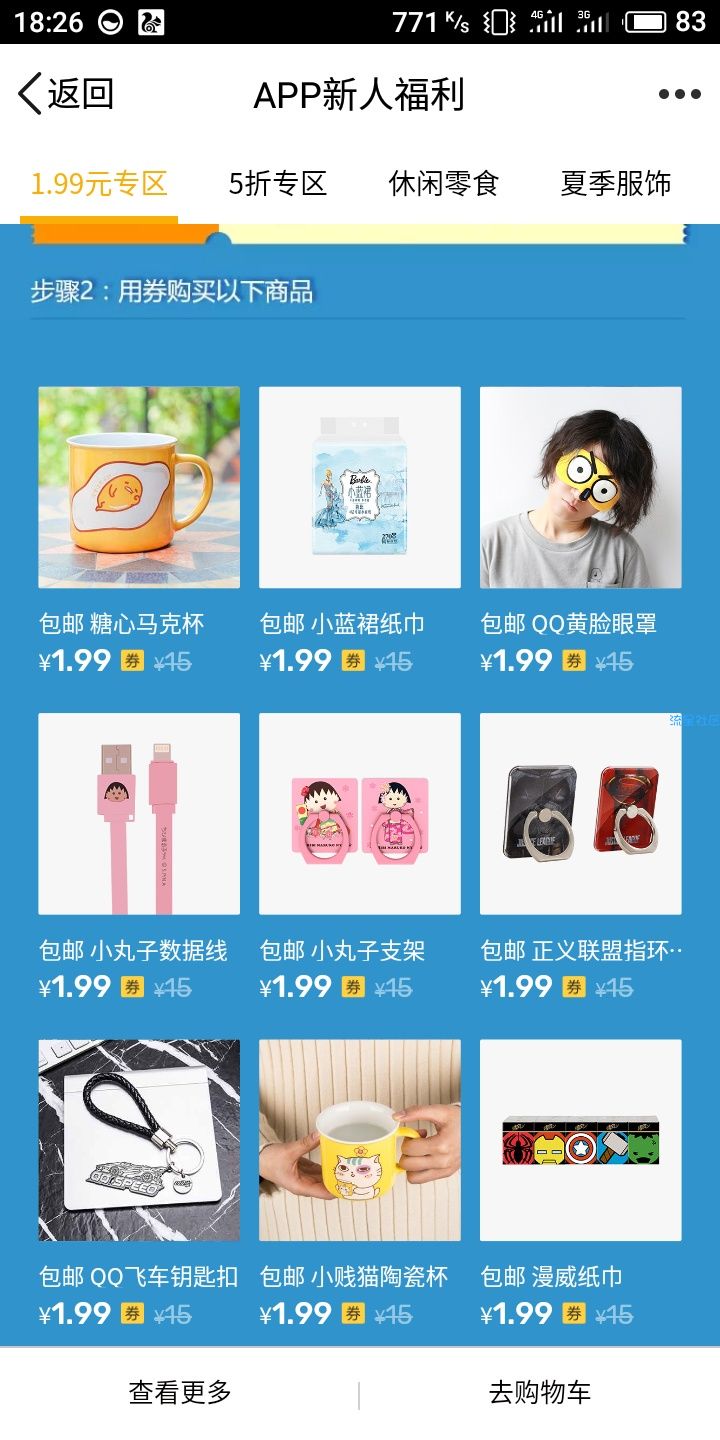Open the 小丸子支架 product
The image size is (720, 1440).
point(360,814)
